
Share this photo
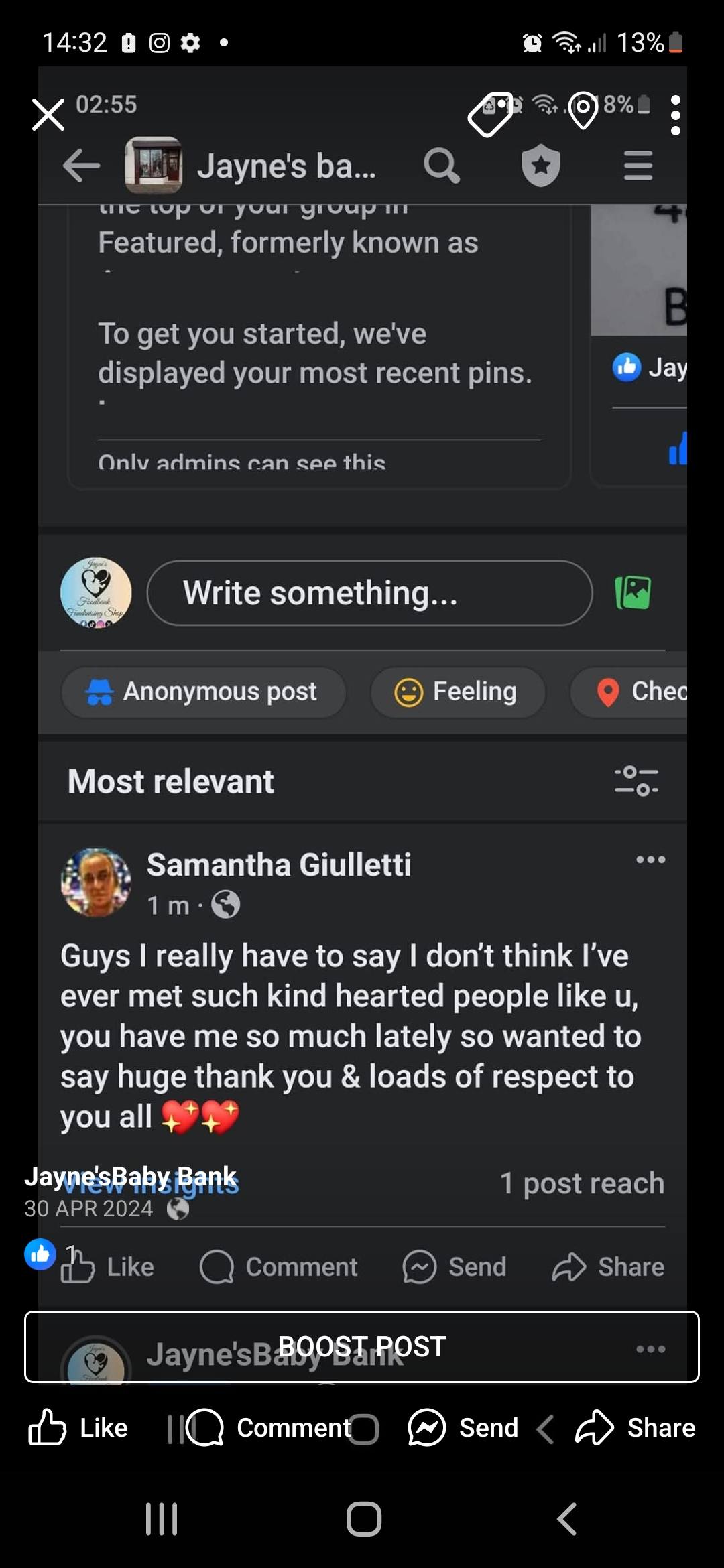(635, 1428)
